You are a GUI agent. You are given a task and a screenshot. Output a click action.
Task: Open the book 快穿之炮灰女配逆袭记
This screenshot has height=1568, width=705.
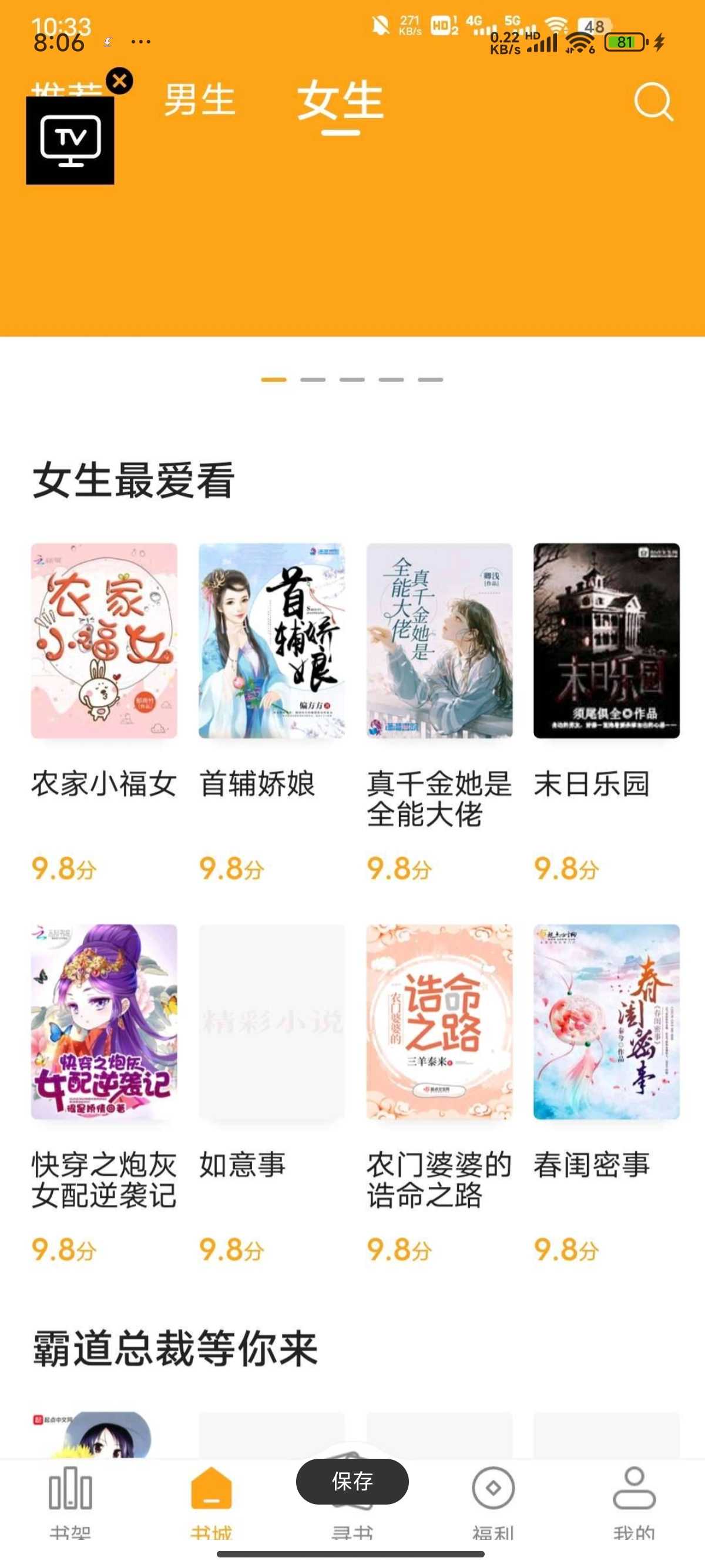[104, 1022]
